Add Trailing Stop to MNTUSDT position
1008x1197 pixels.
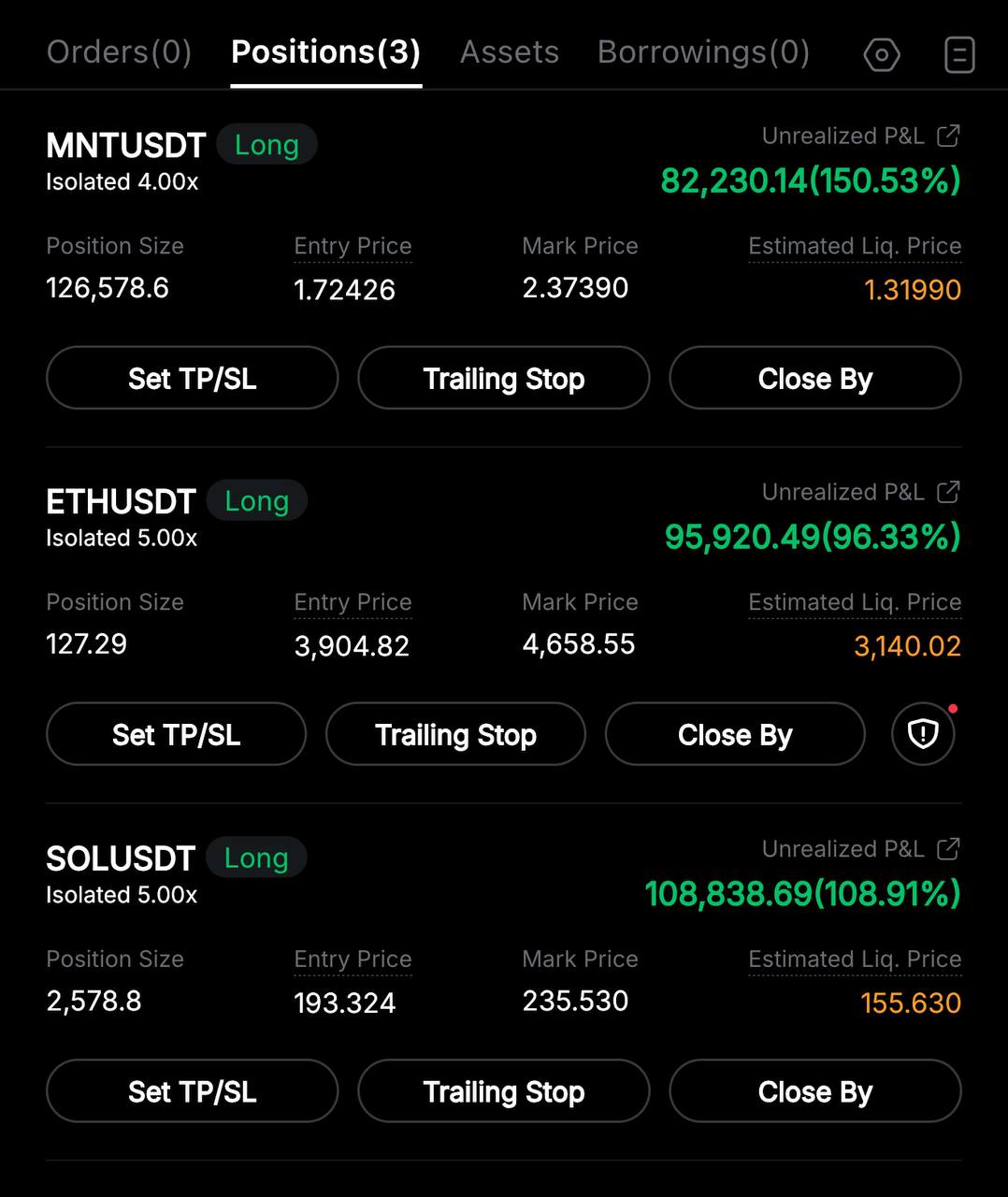503,378
